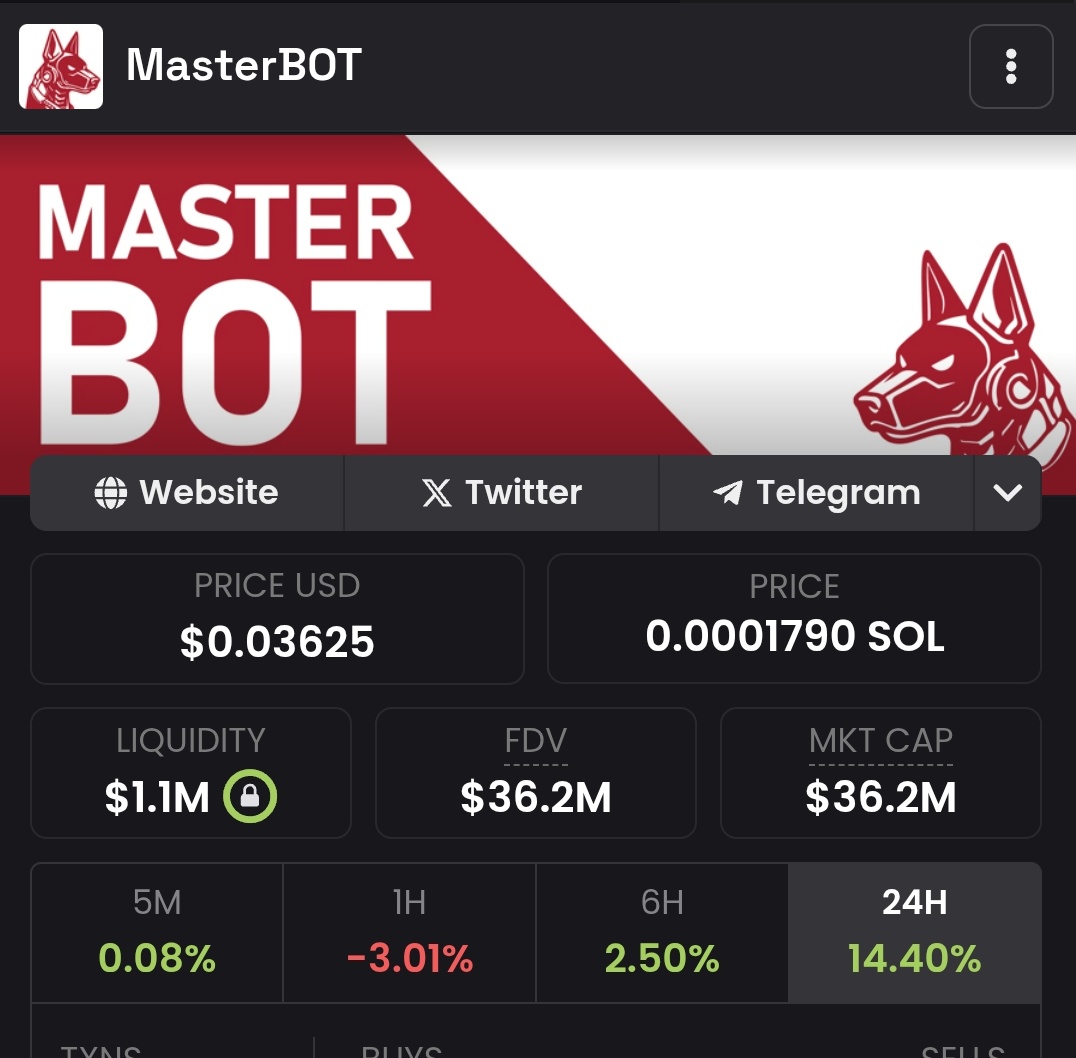Tap the liquidity lock icon
Viewport: 1076px width, 1058px height.
pos(250,797)
